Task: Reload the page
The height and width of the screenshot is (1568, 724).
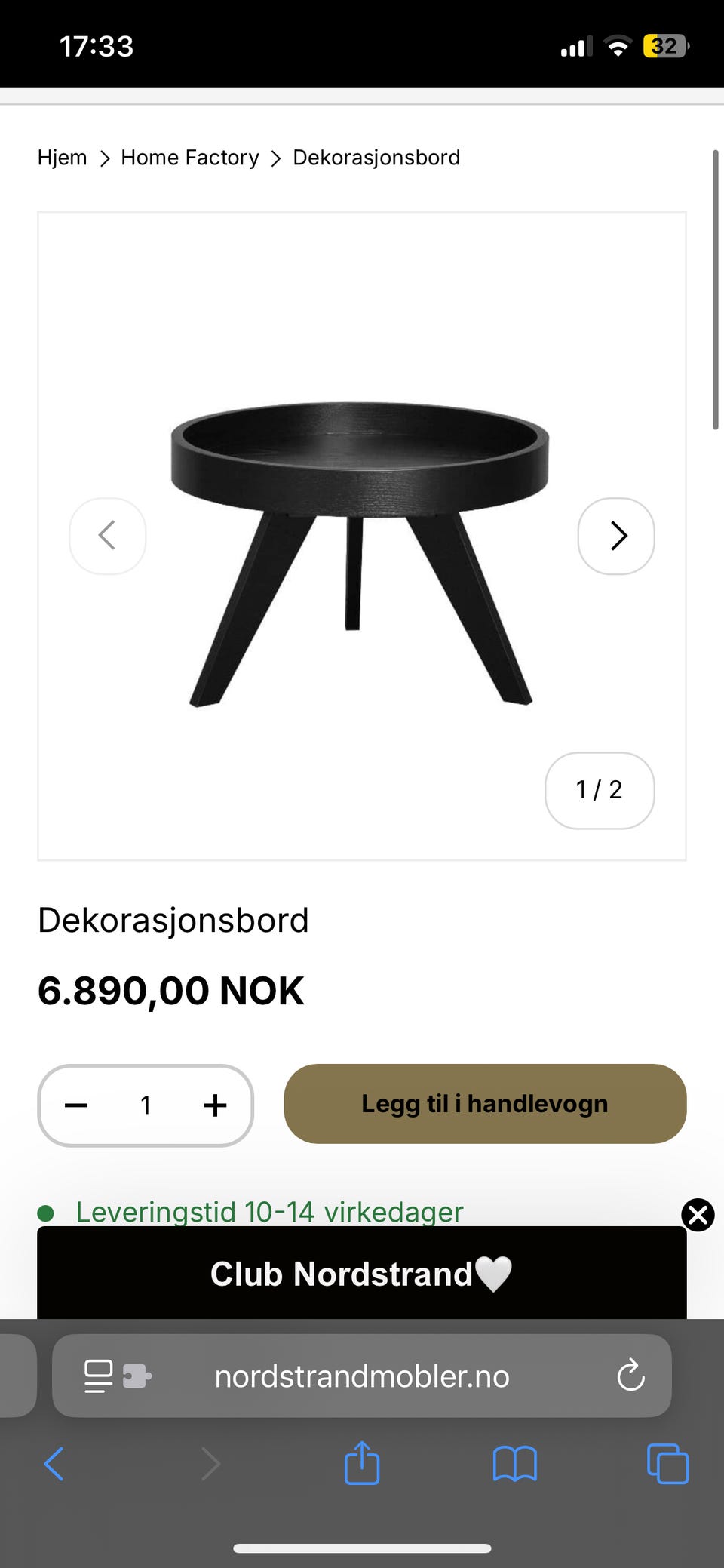Action: point(630,1376)
